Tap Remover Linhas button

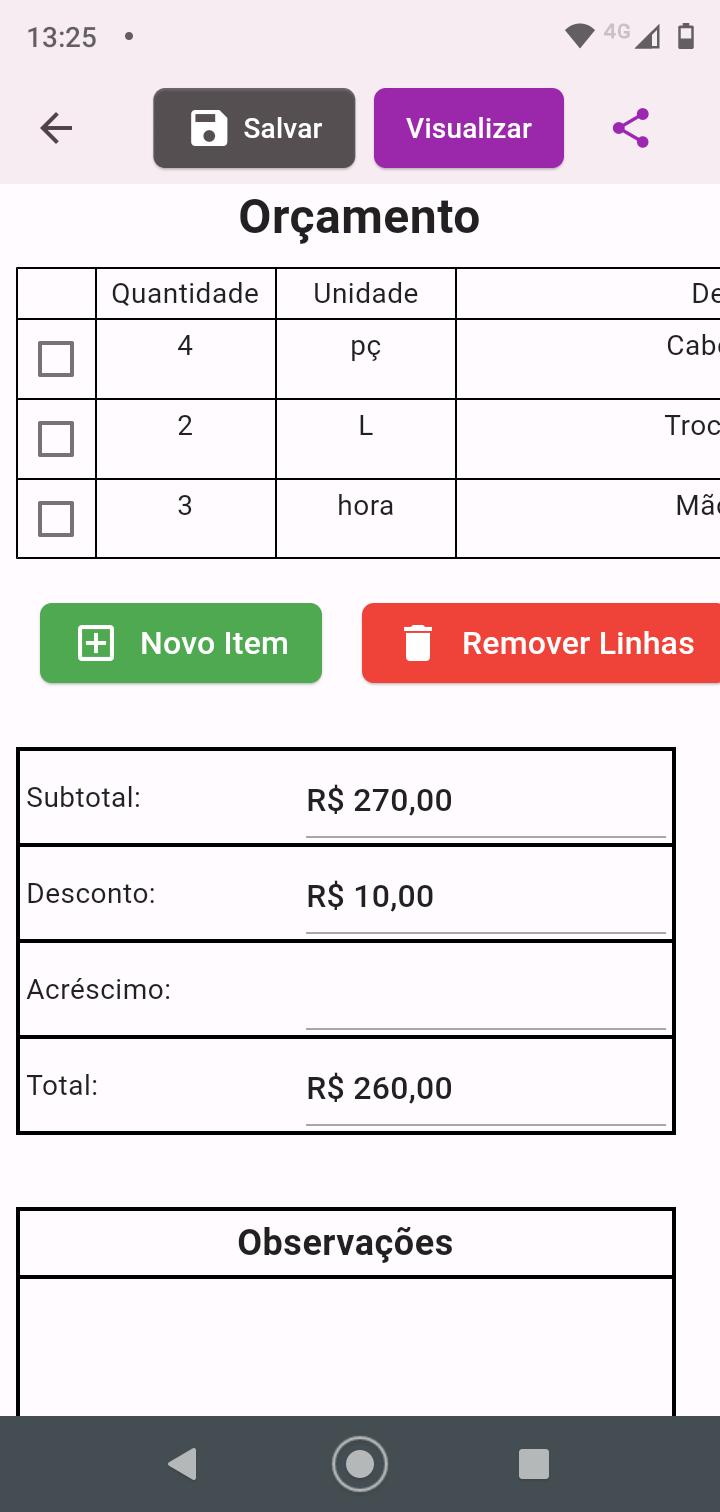(x=541, y=643)
